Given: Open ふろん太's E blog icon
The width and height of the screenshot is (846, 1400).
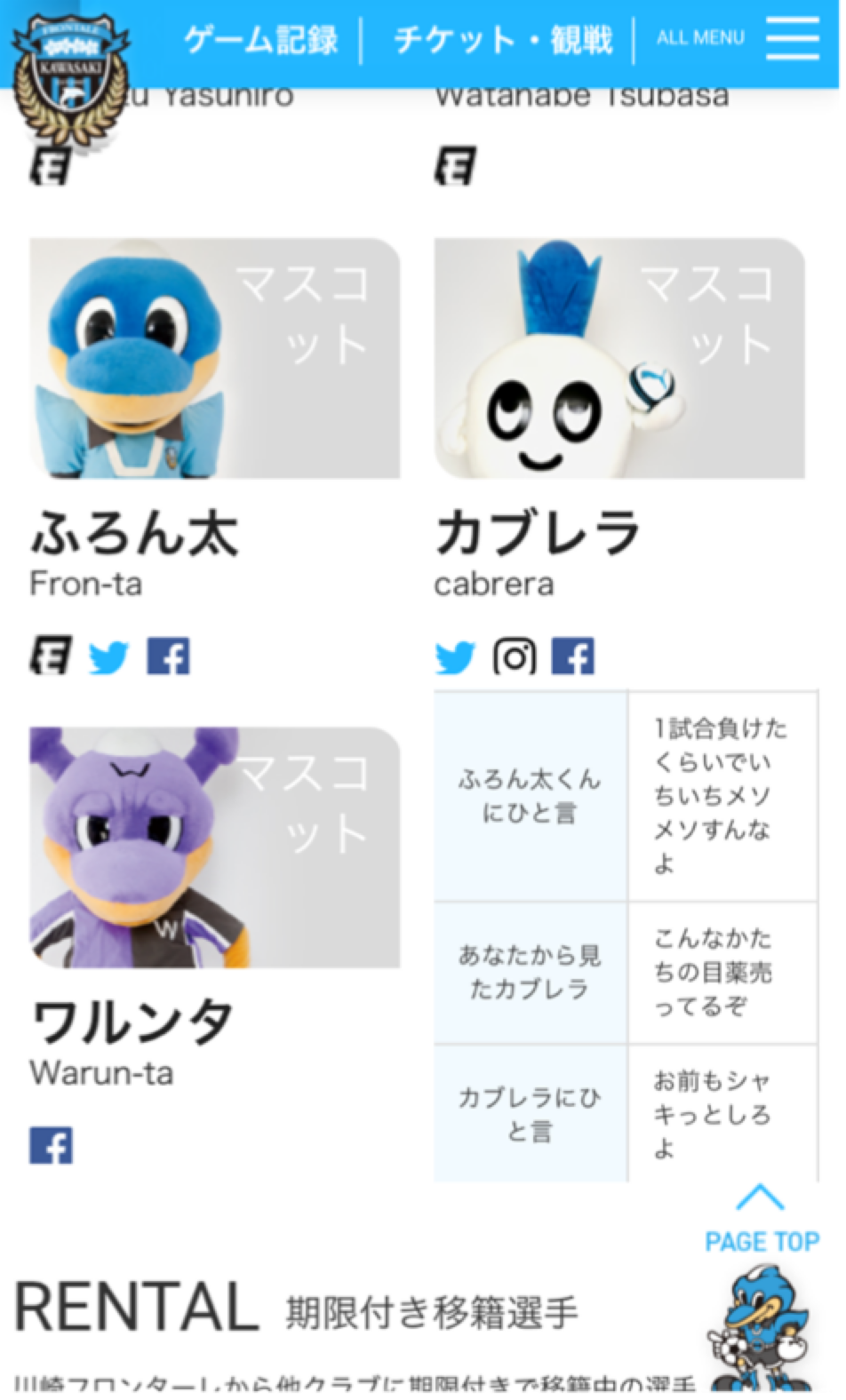Looking at the screenshot, I should (x=51, y=658).
